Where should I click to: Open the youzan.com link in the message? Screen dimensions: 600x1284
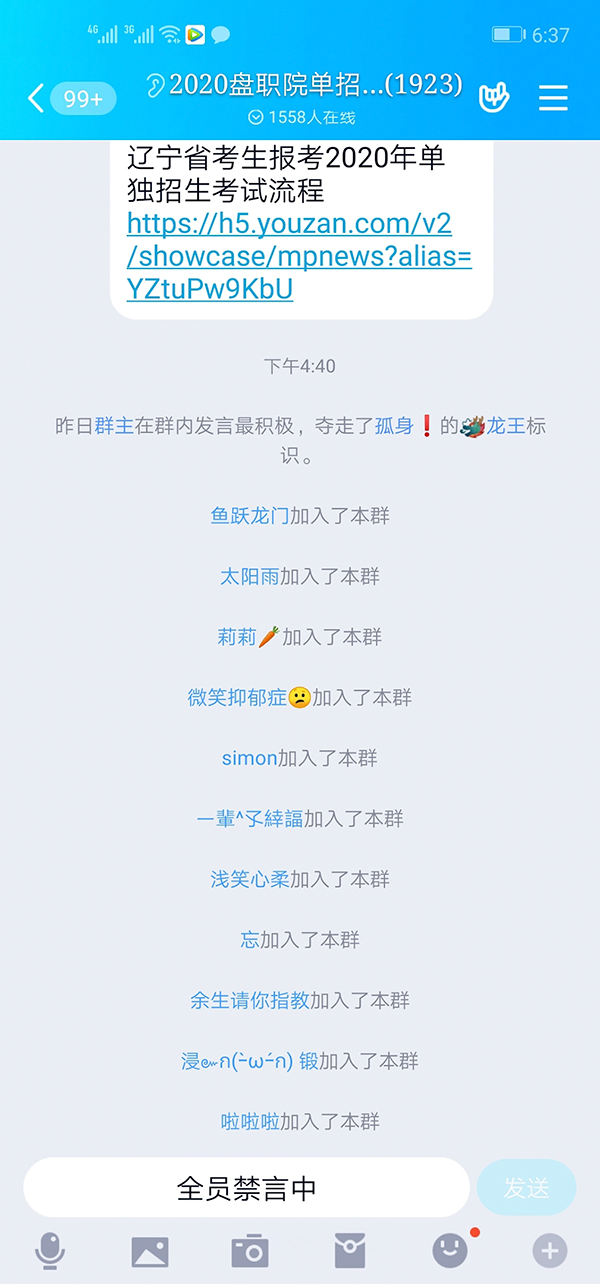298,256
